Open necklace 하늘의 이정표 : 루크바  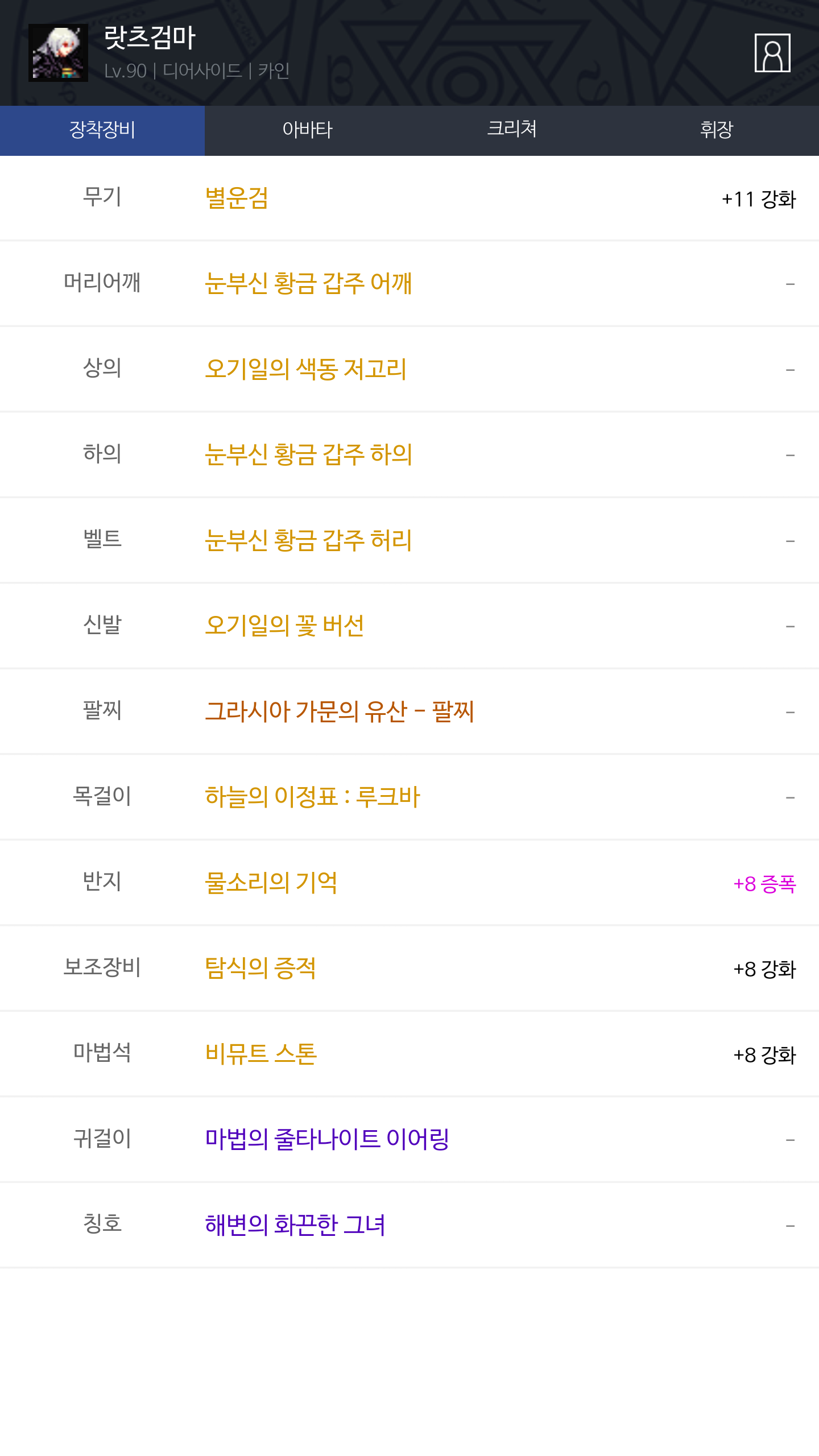(312, 797)
